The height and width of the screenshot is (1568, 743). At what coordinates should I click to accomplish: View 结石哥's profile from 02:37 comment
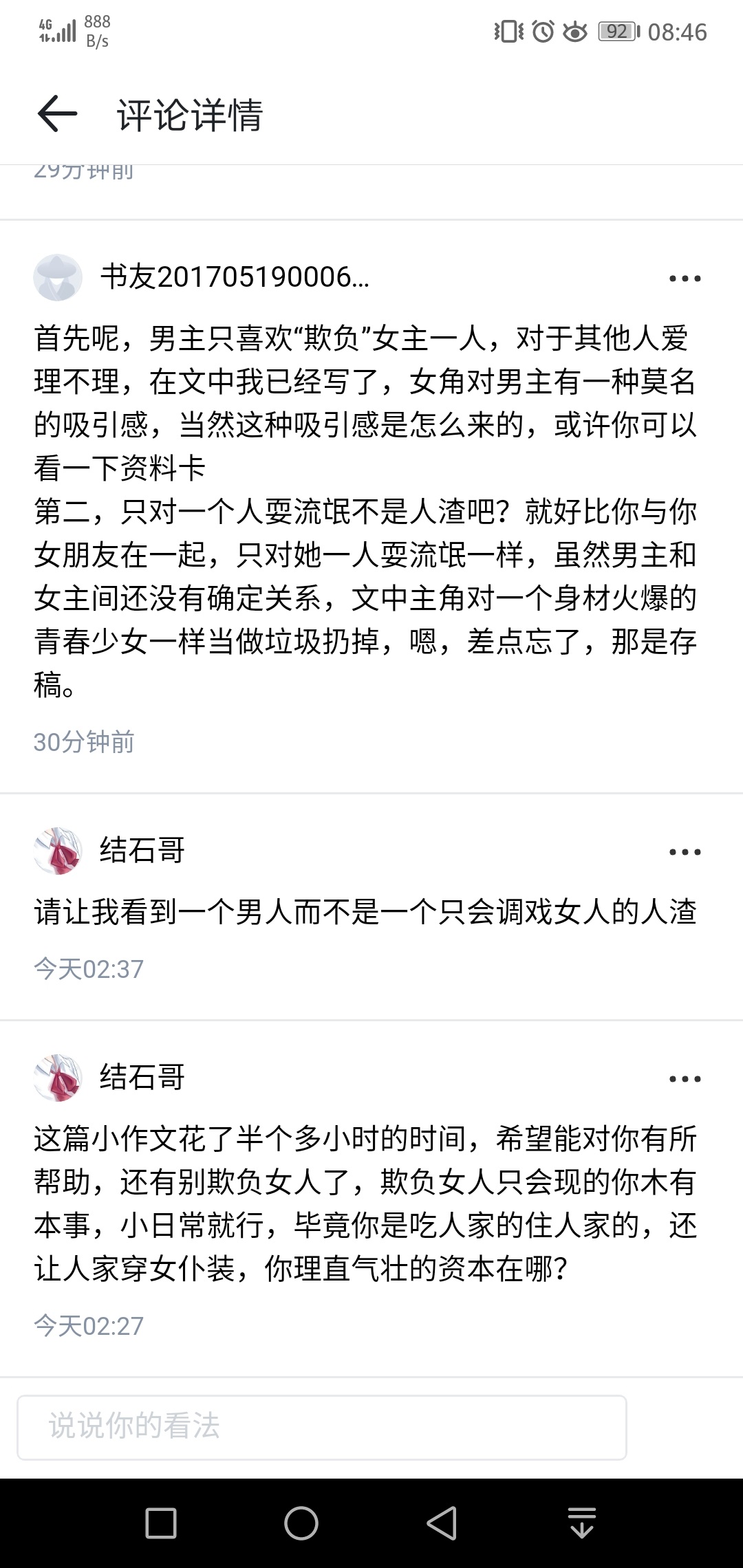pyautogui.click(x=58, y=851)
